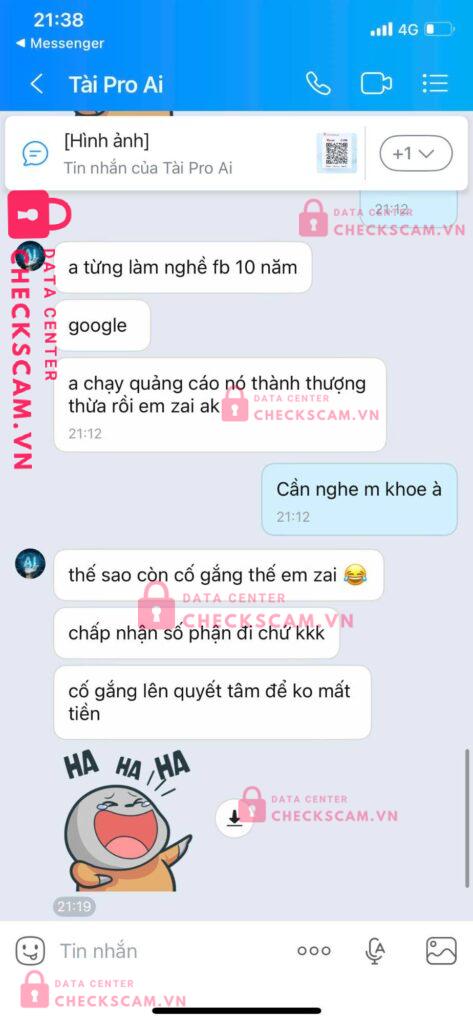473x1024 pixels.
Task: Tap the voice message microphone icon
Action: coord(374,952)
